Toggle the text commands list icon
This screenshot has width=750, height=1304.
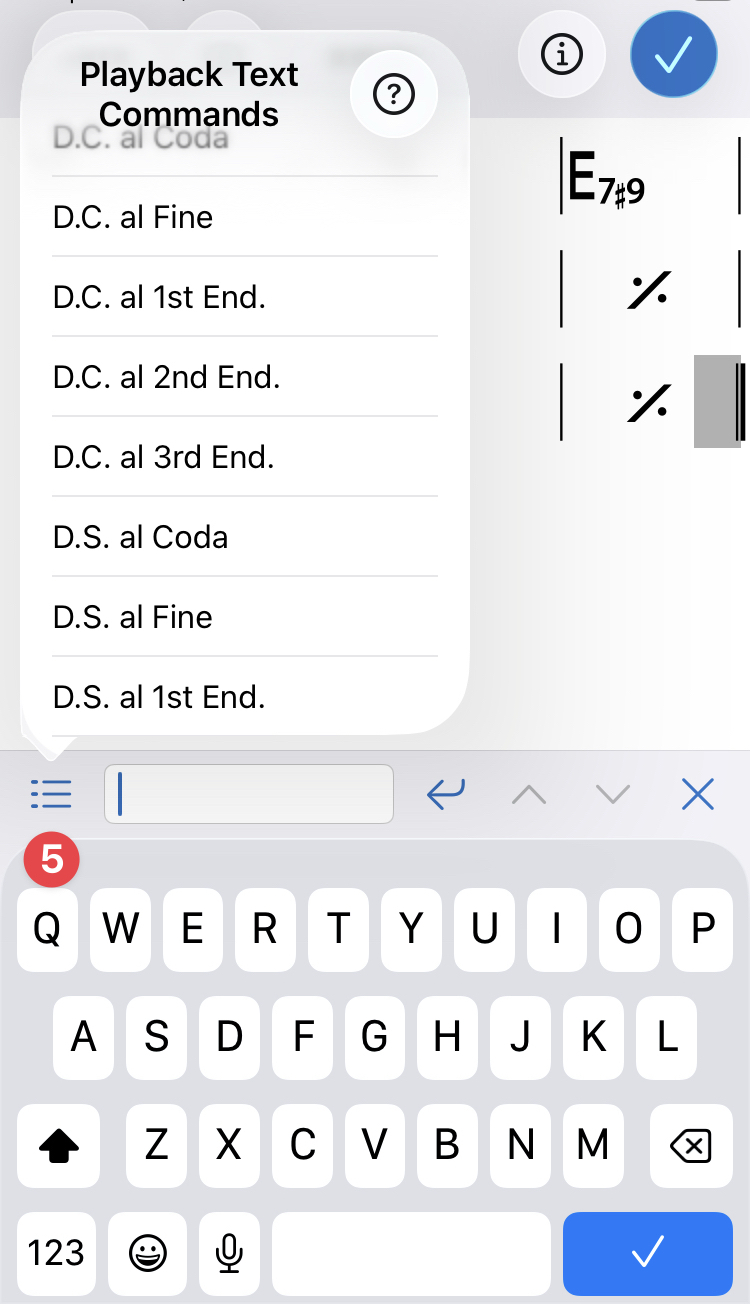[x=51, y=795]
